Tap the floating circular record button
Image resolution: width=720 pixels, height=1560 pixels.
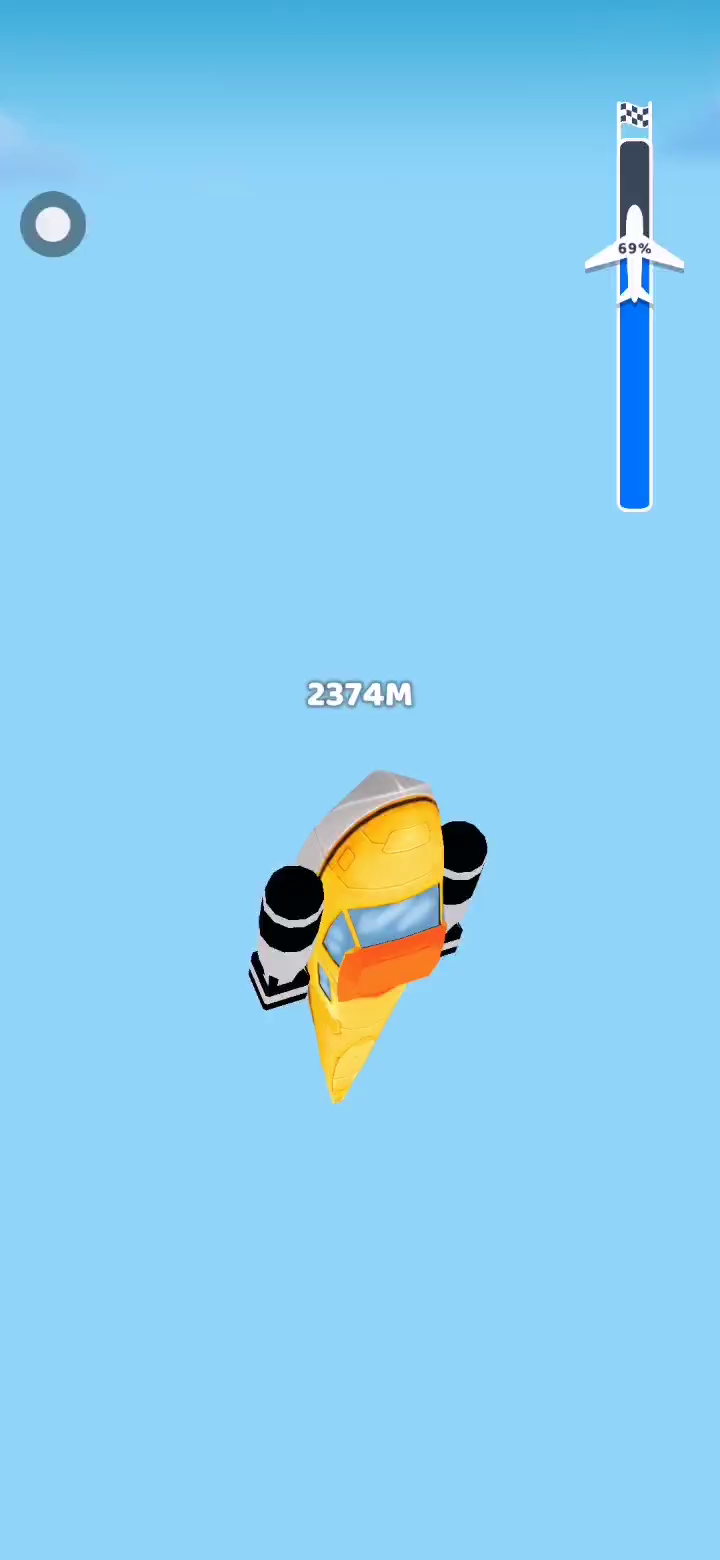coord(53,224)
